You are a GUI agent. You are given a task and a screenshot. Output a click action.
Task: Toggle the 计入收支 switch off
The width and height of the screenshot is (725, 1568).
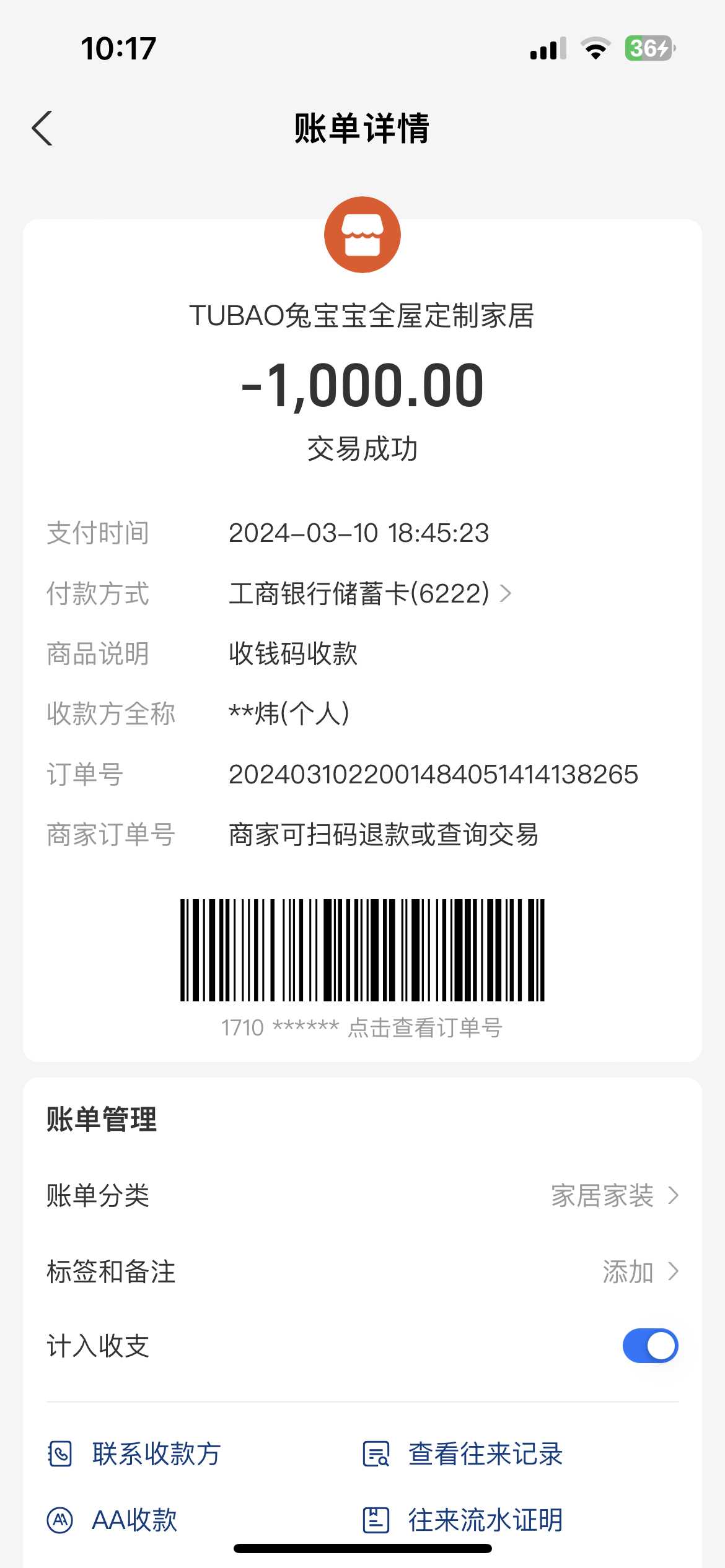click(650, 1346)
